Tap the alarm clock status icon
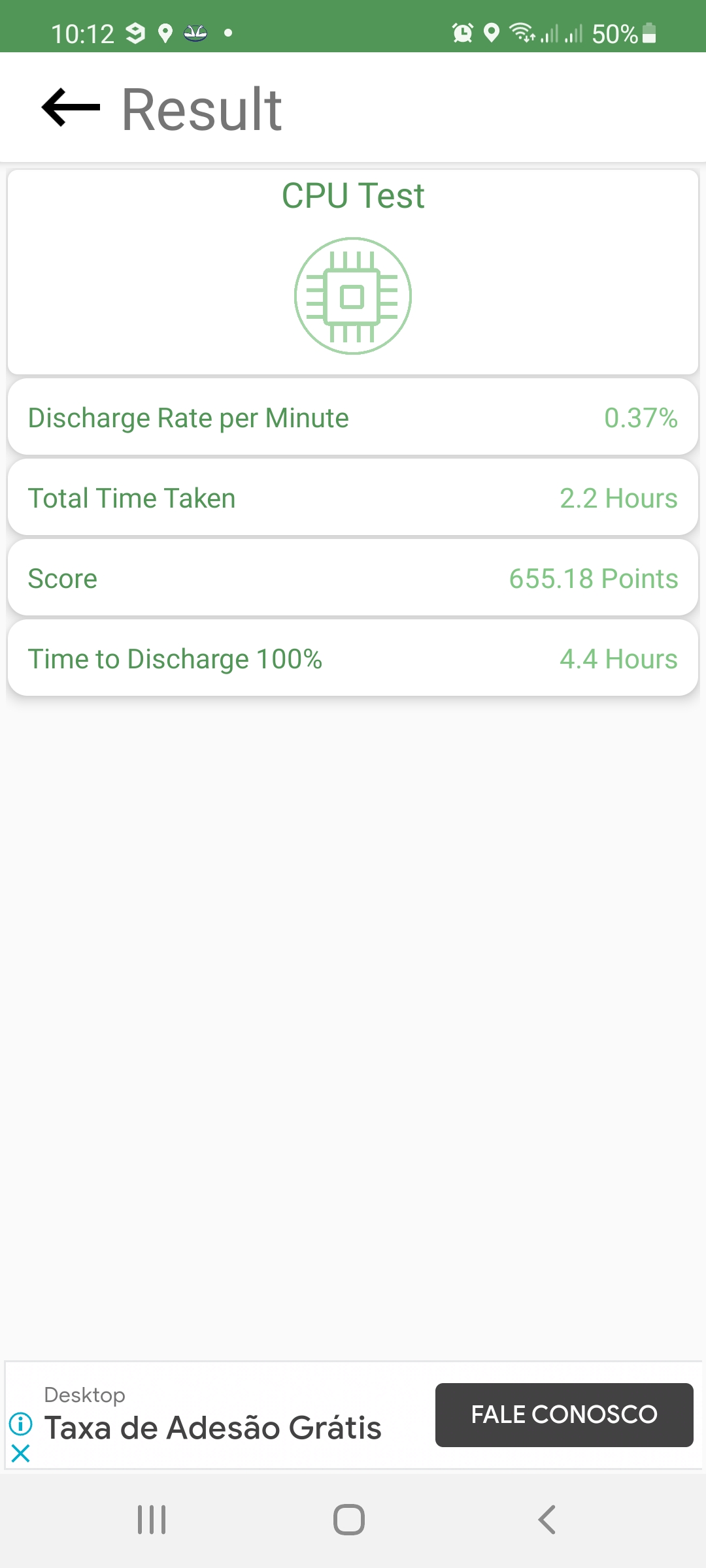This screenshot has height=1568, width=706. tap(462, 33)
